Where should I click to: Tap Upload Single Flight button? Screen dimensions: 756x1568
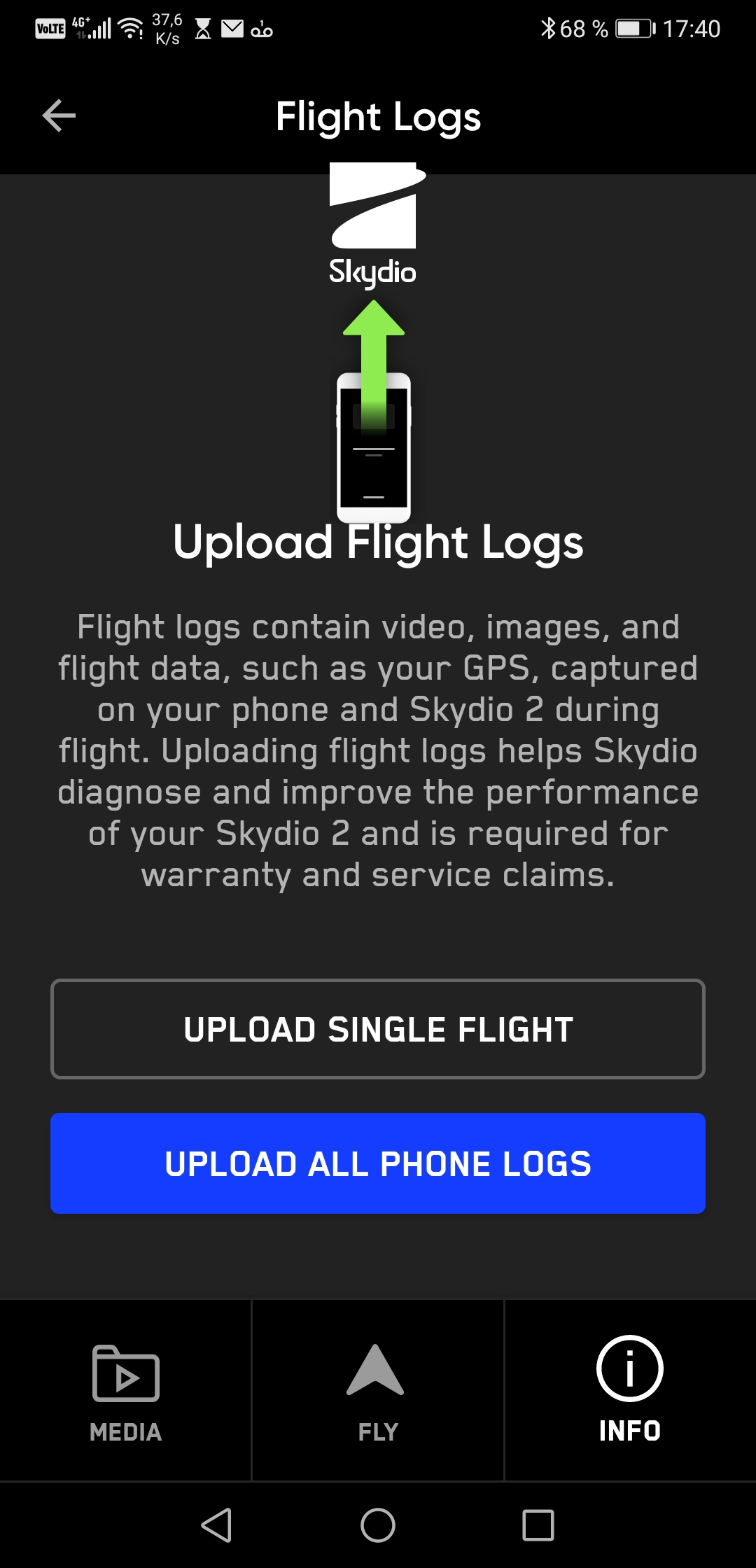coord(378,1029)
